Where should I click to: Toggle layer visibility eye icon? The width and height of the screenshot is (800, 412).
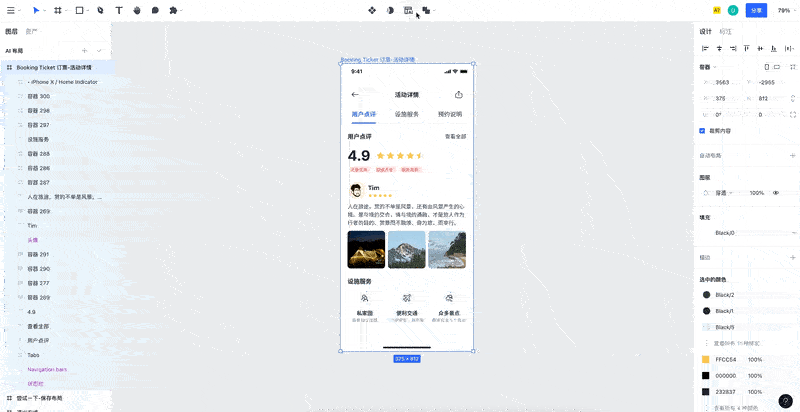click(776, 192)
